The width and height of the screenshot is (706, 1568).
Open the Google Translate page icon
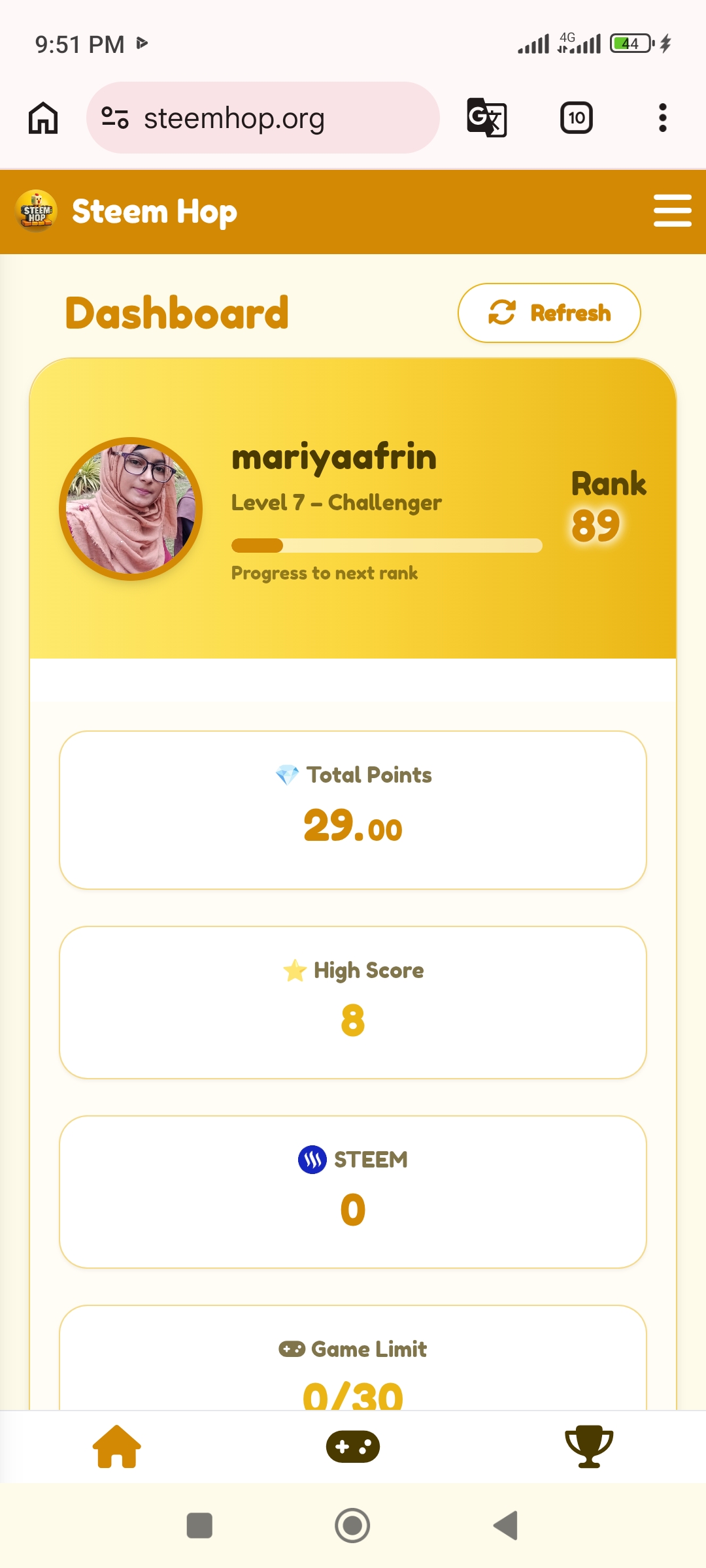click(487, 118)
